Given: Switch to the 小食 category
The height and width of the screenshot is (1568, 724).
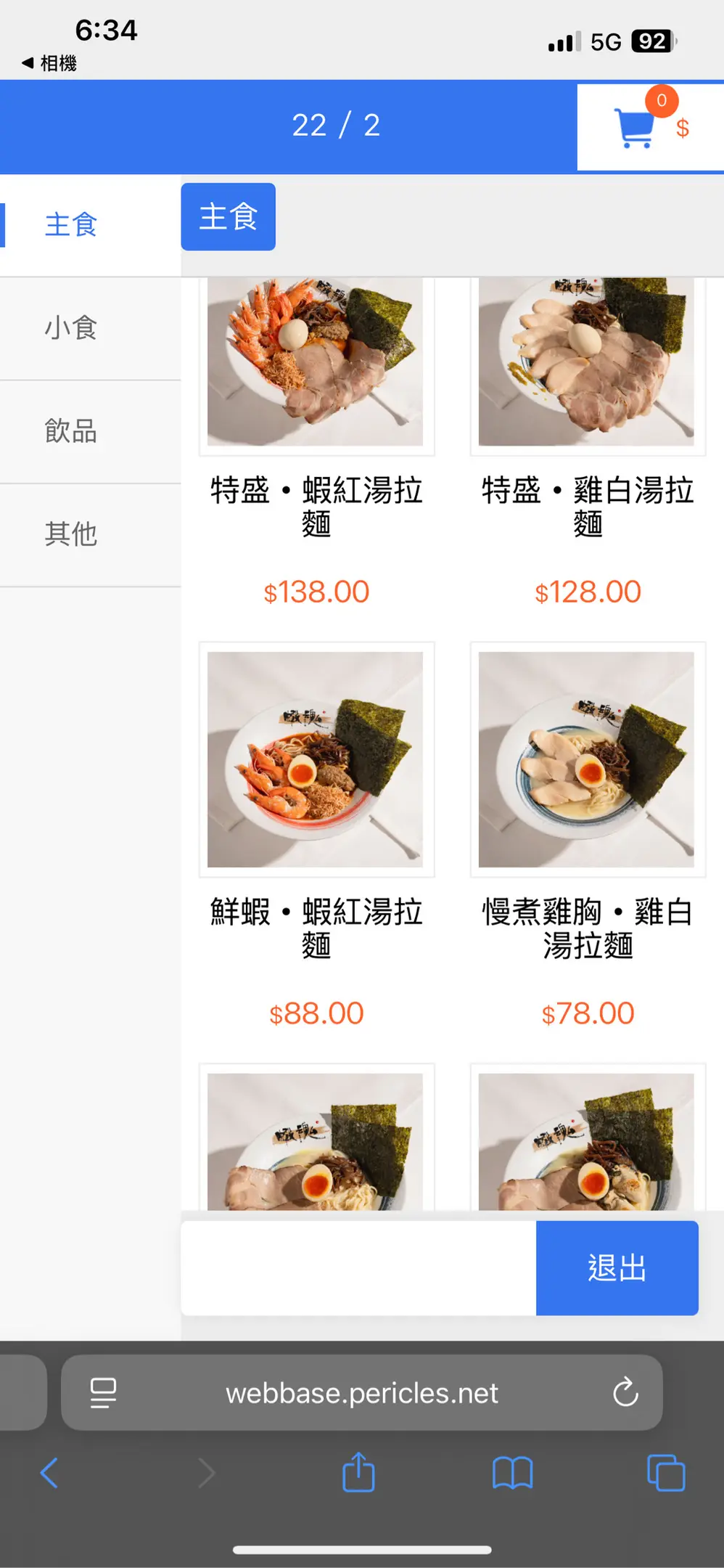Looking at the screenshot, I should [71, 328].
